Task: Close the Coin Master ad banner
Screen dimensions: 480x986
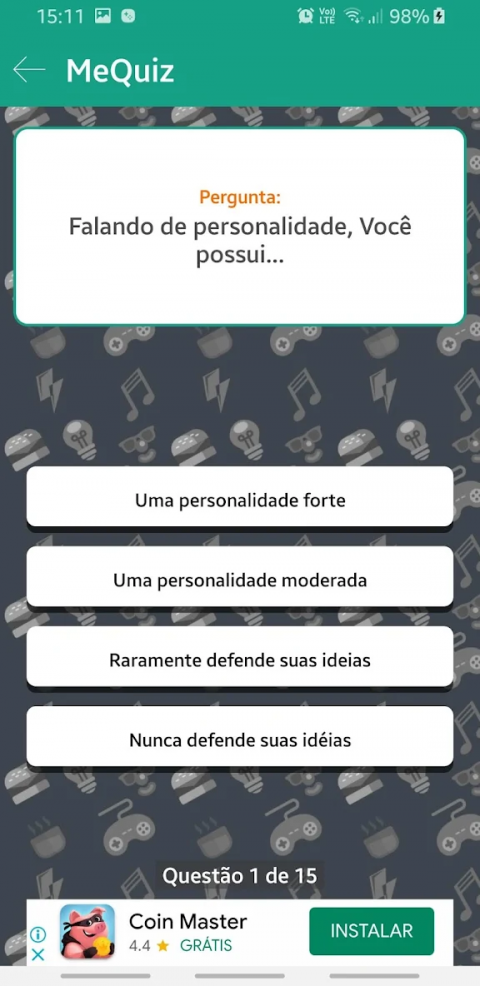Action: pyautogui.click(x=38, y=955)
